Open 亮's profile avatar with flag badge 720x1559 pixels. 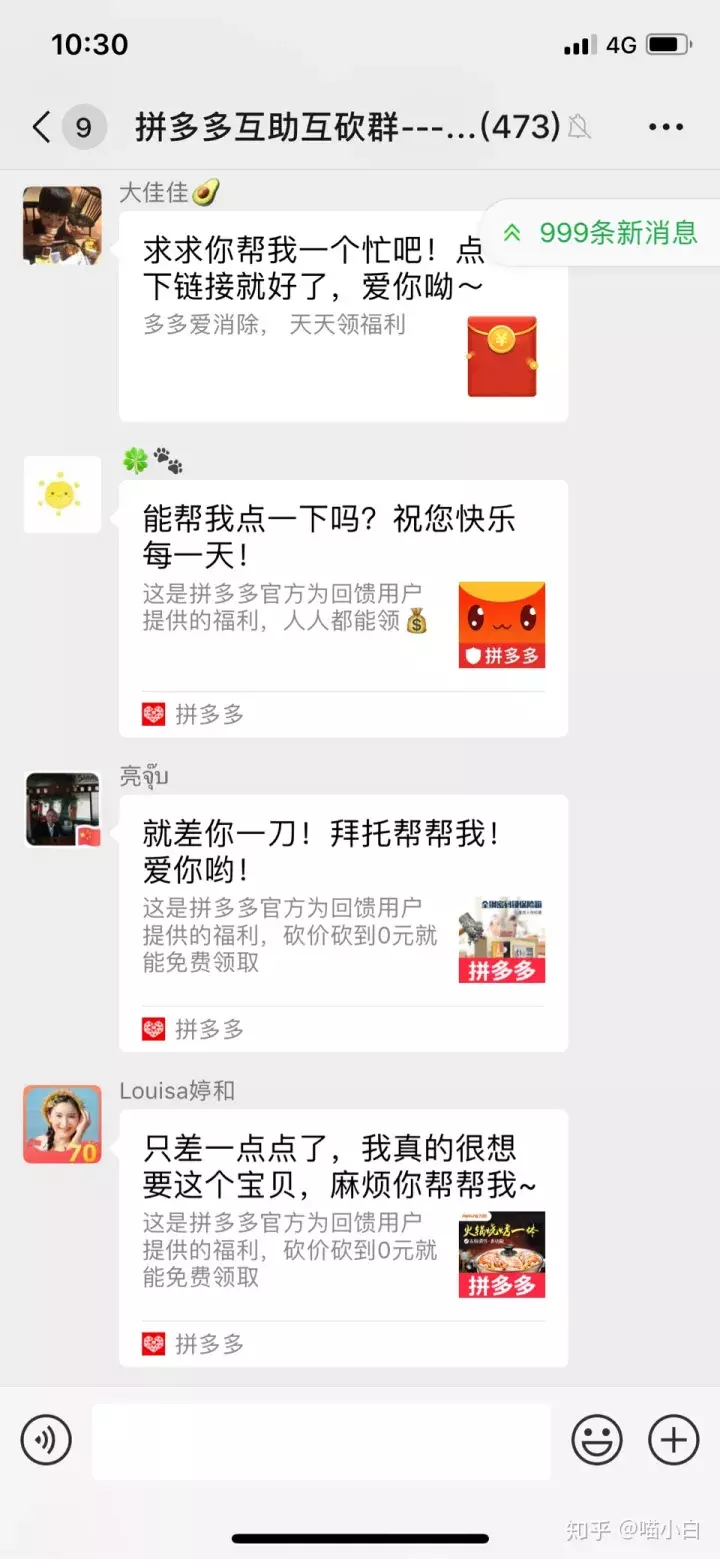point(62,810)
